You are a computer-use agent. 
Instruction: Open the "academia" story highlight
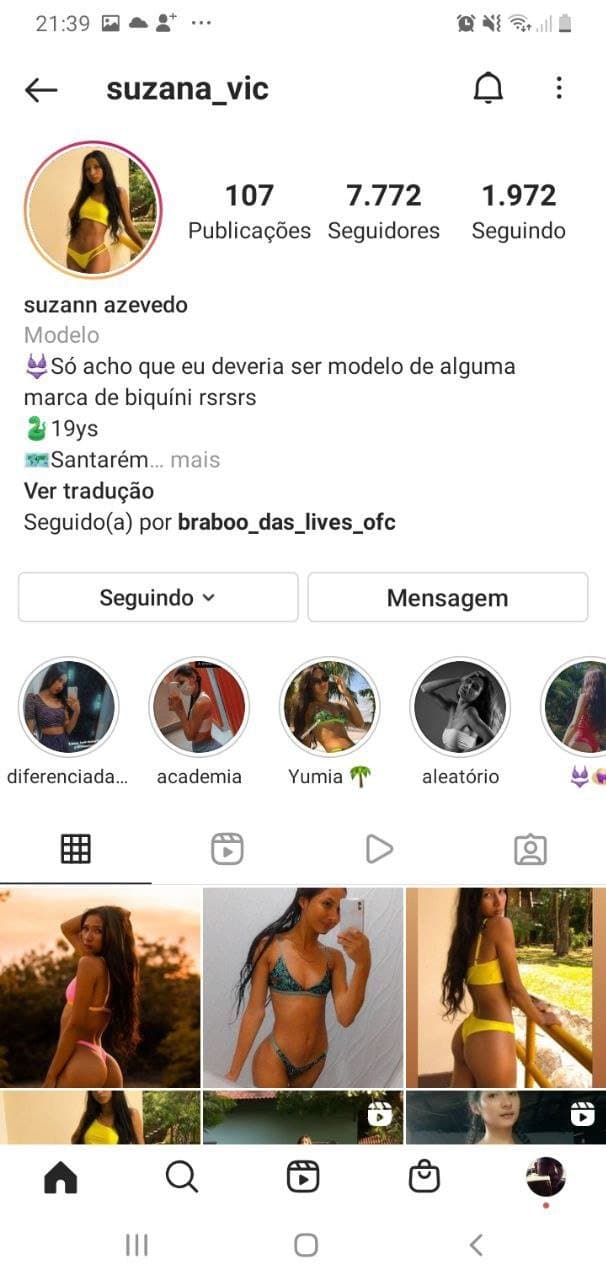pyautogui.click(x=199, y=706)
